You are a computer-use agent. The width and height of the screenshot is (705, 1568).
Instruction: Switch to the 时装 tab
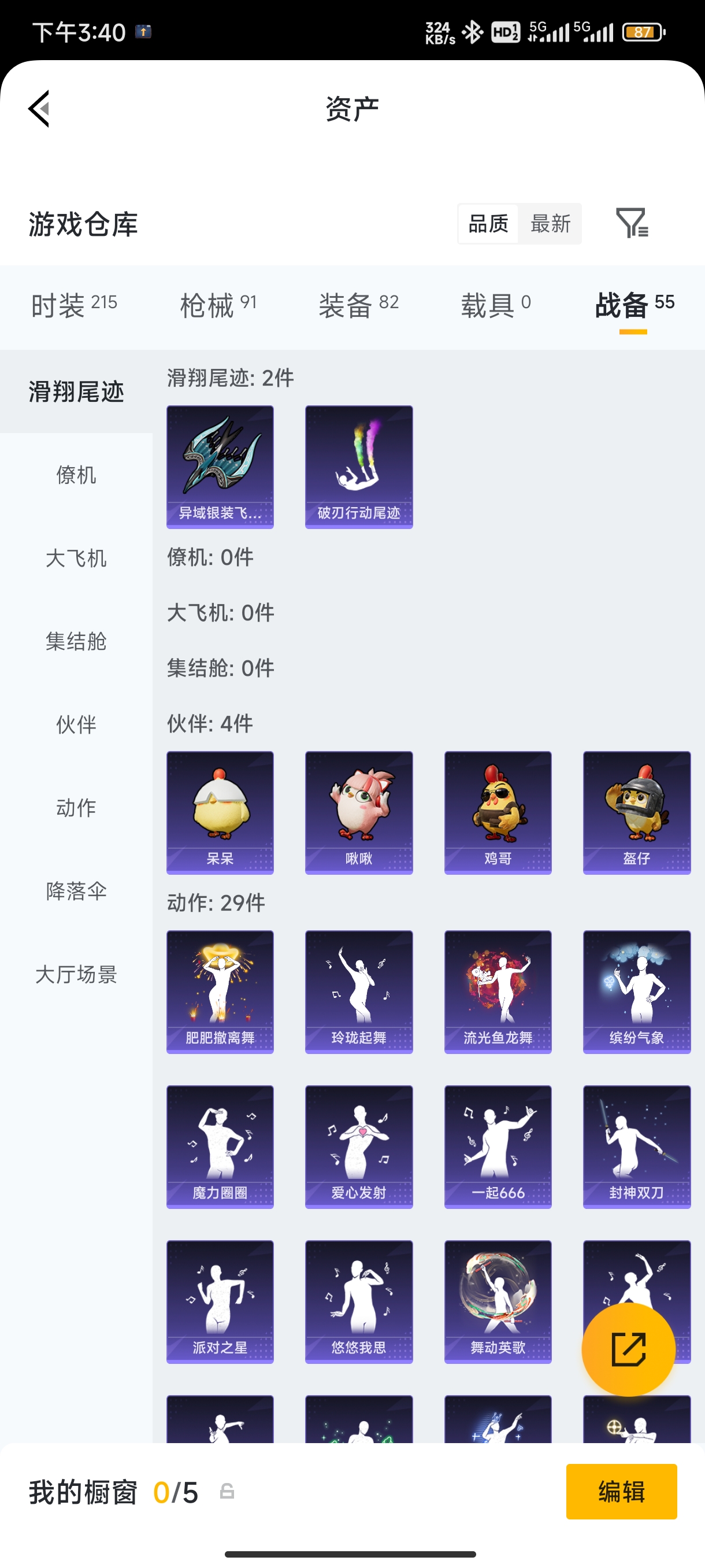point(74,304)
